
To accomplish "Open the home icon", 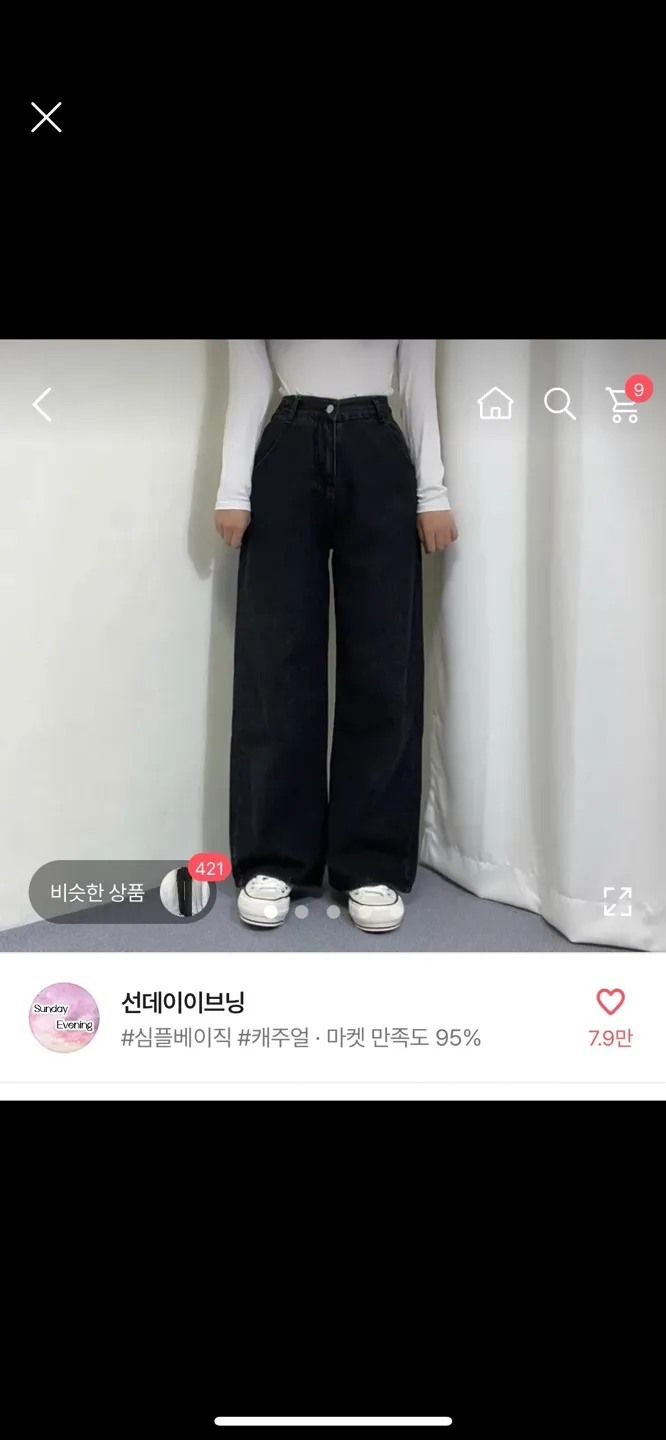I will coord(495,404).
